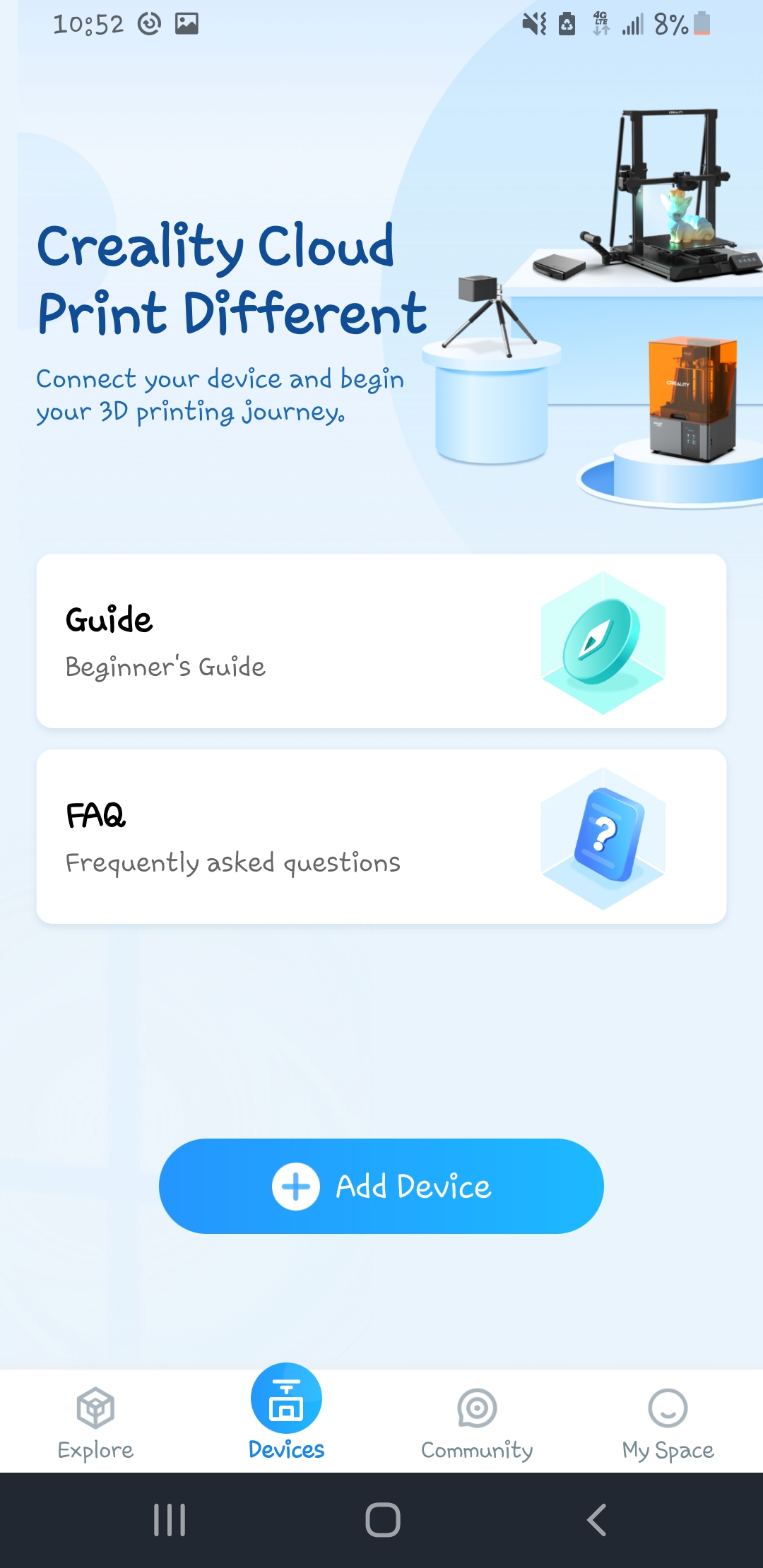763x1568 pixels.
Task: Select the Devices tab
Action: [x=286, y=1414]
